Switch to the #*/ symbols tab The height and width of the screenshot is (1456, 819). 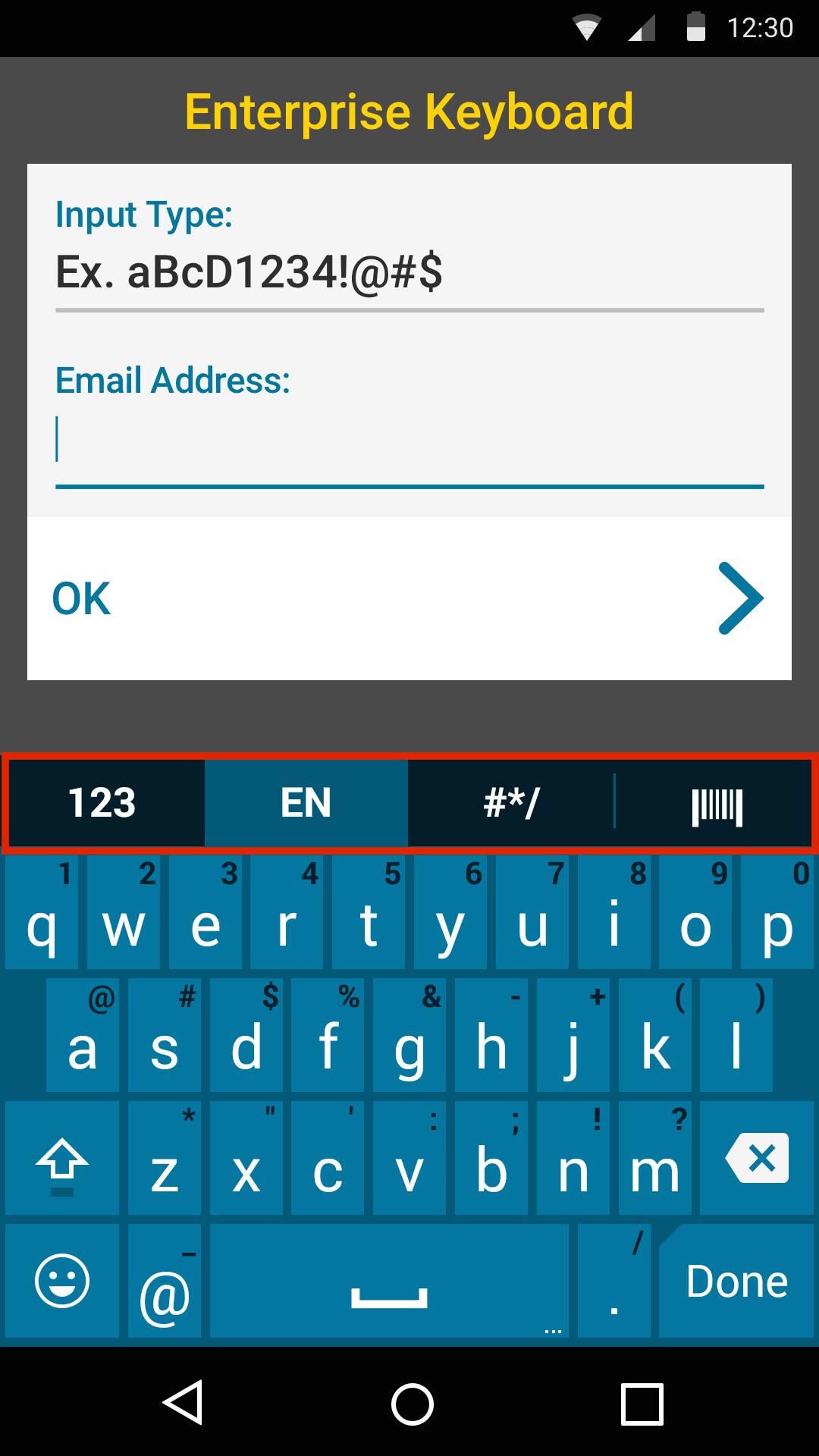tap(511, 803)
